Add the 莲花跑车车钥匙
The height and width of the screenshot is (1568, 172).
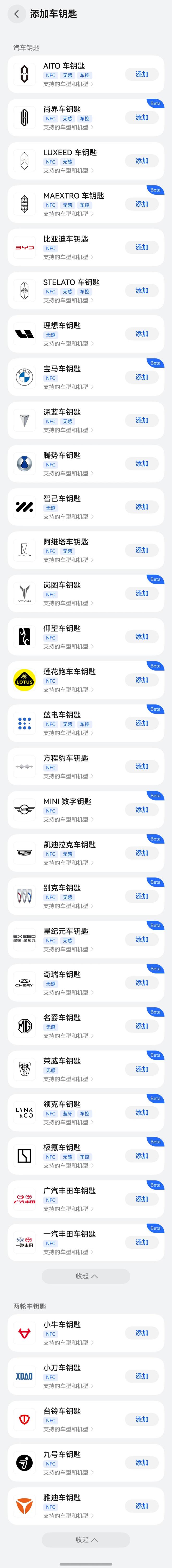pos(142,680)
